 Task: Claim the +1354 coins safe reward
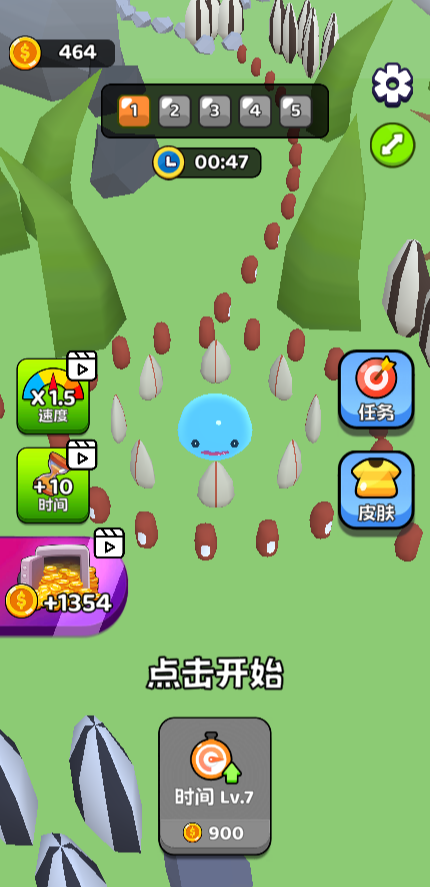61,586
